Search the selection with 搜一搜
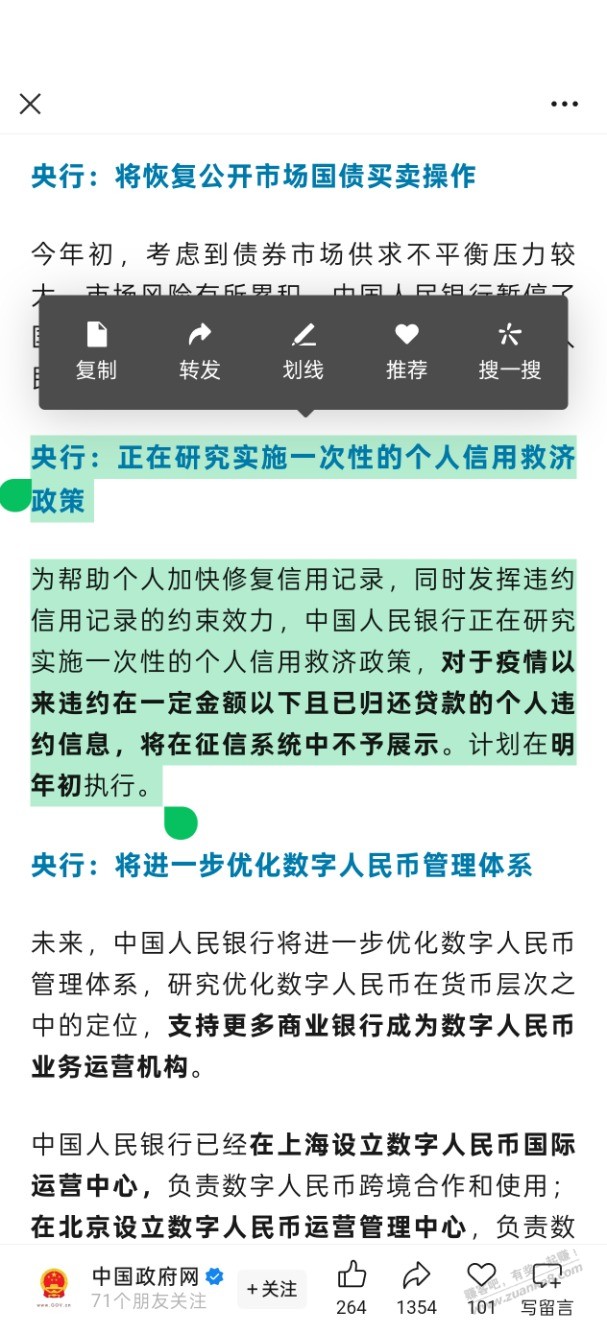This screenshot has width=607, height=1334. click(510, 351)
